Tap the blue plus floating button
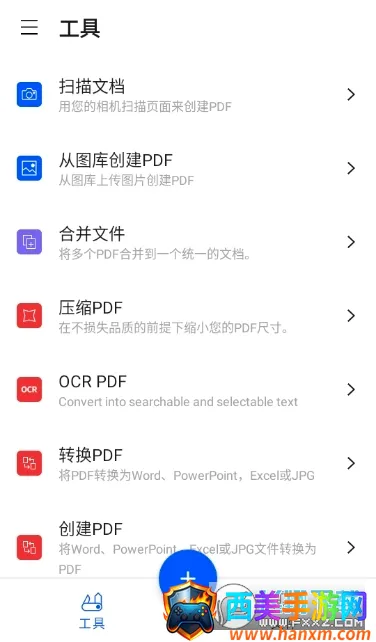 coord(188,578)
